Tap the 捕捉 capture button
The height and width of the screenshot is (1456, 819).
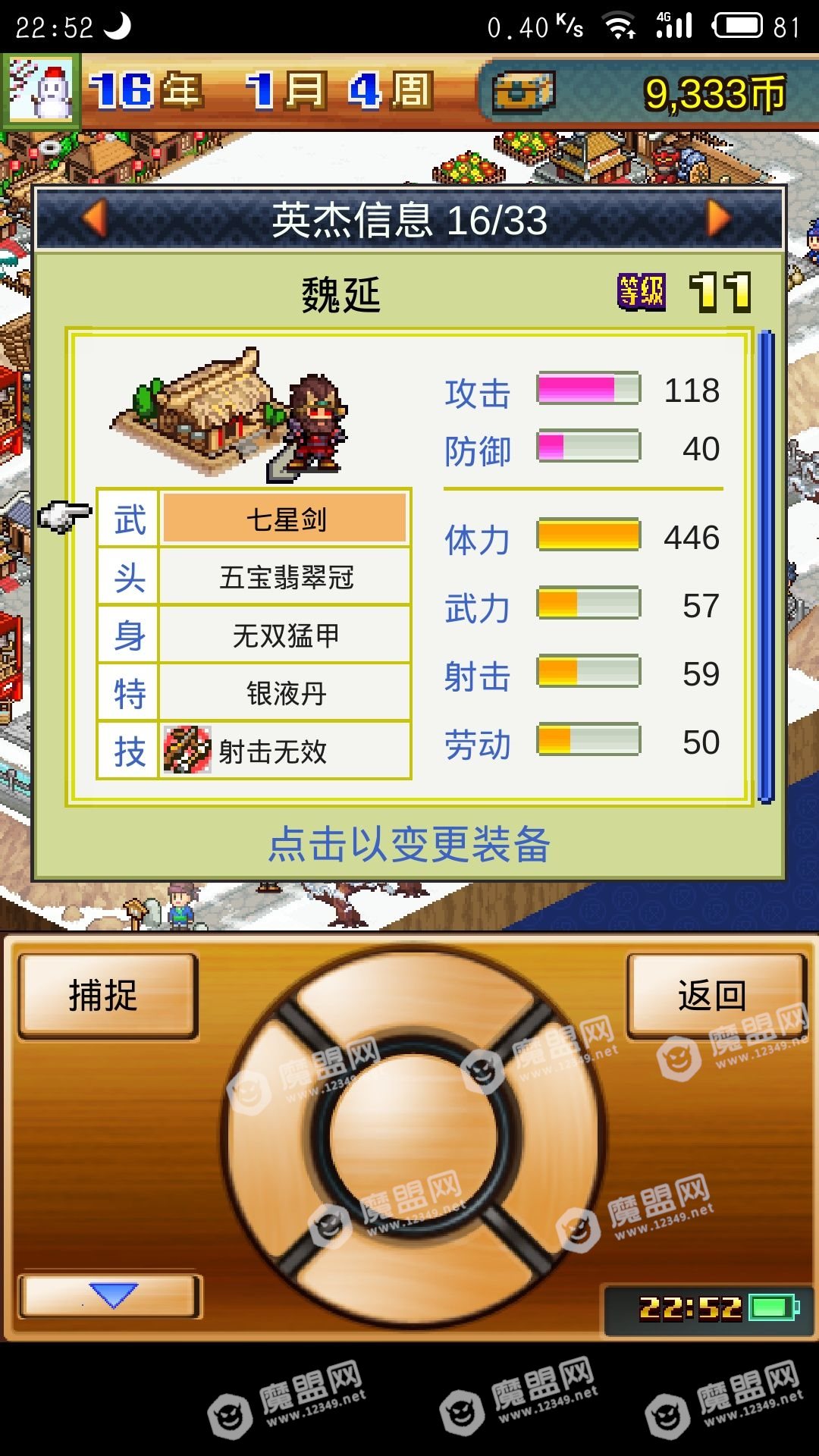pos(108,996)
